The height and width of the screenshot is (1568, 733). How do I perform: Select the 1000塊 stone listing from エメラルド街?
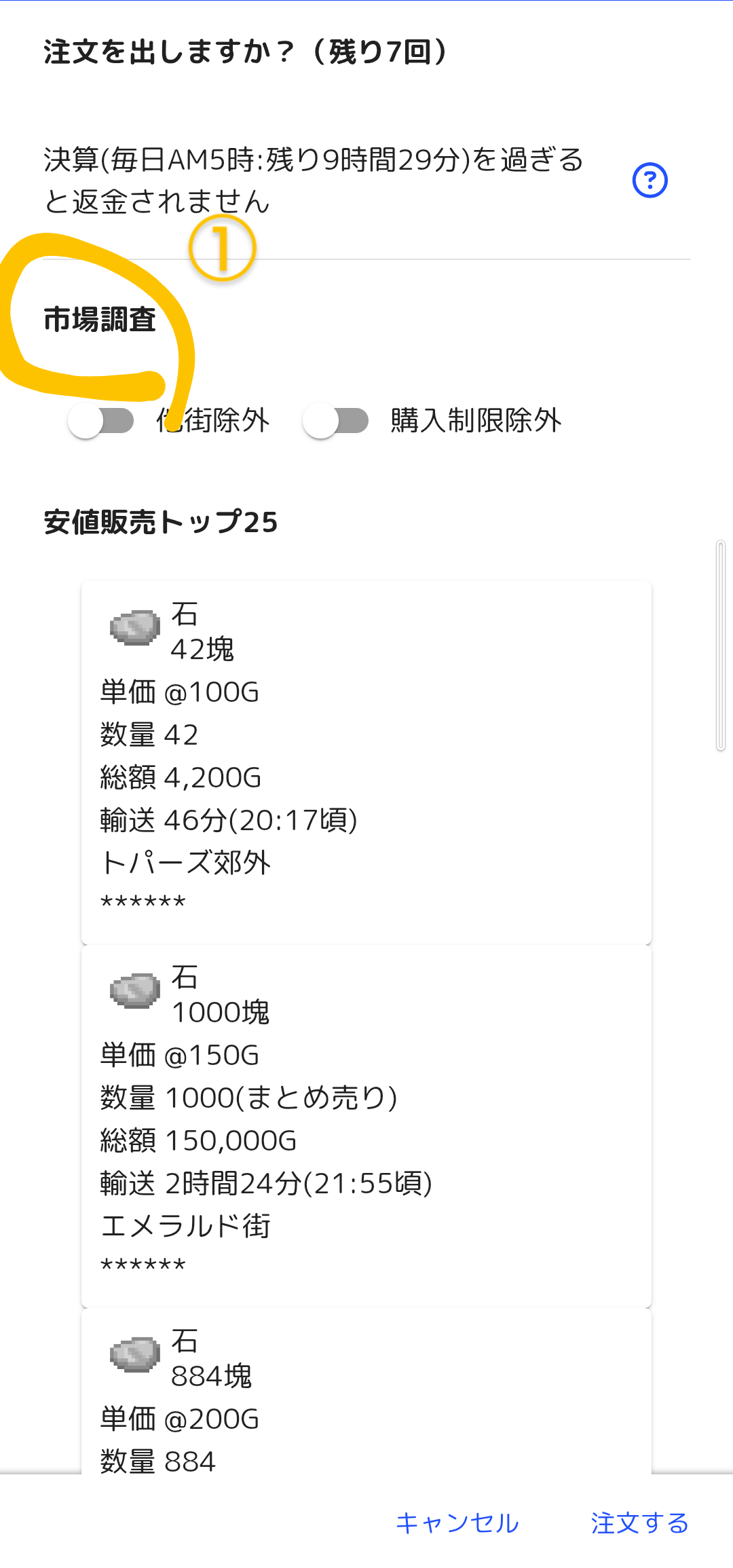[x=366, y=1126]
